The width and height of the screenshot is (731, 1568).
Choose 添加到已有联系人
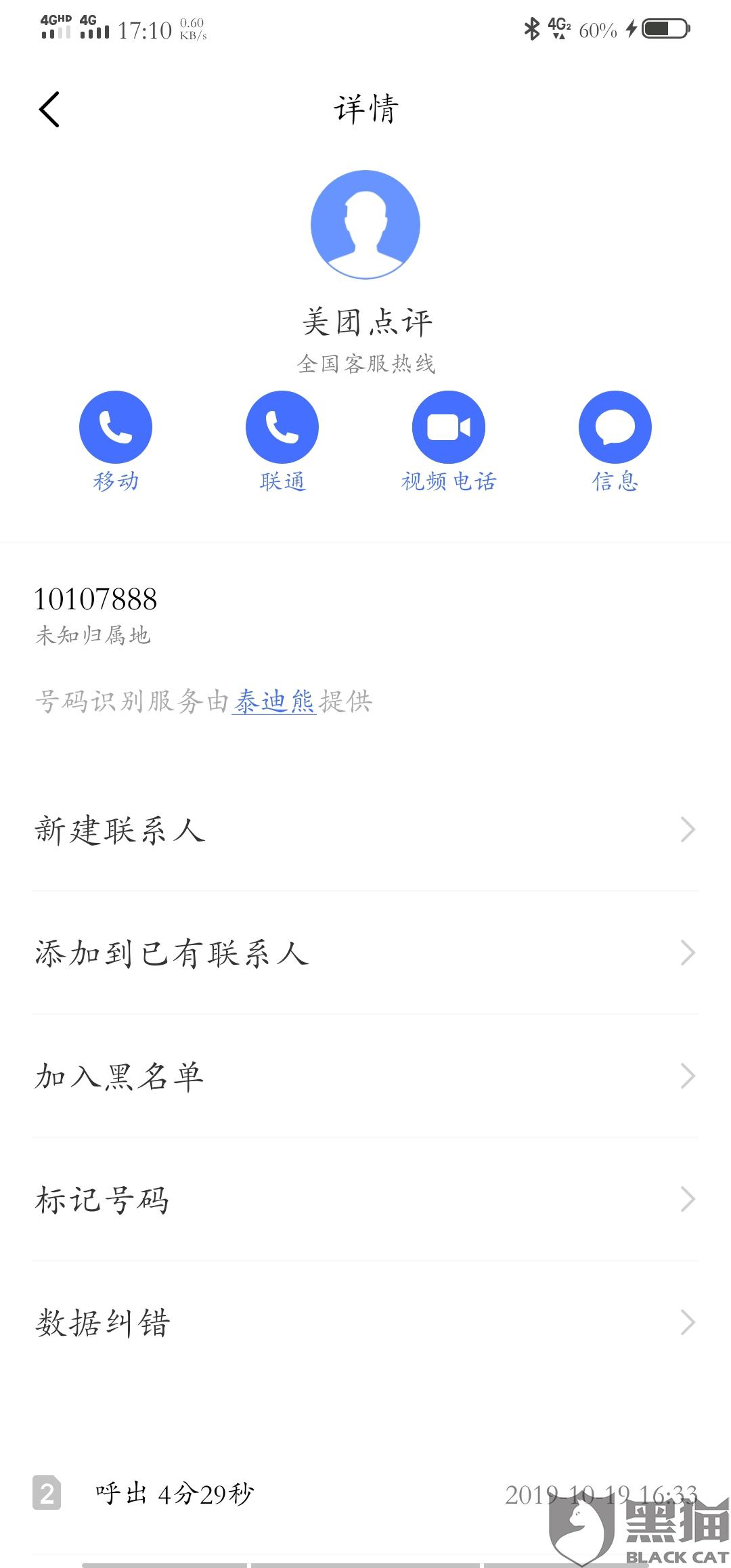(365, 953)
